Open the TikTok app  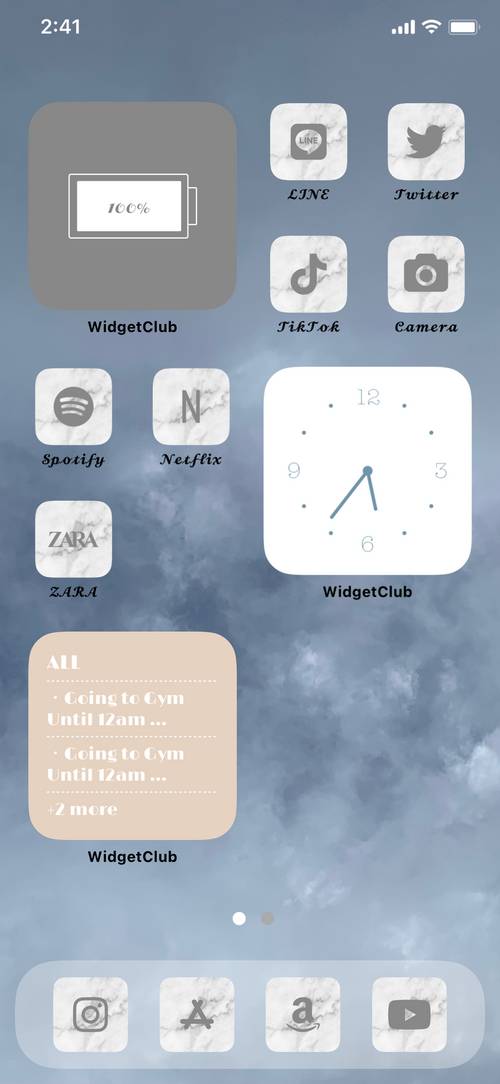coord(308,274)
